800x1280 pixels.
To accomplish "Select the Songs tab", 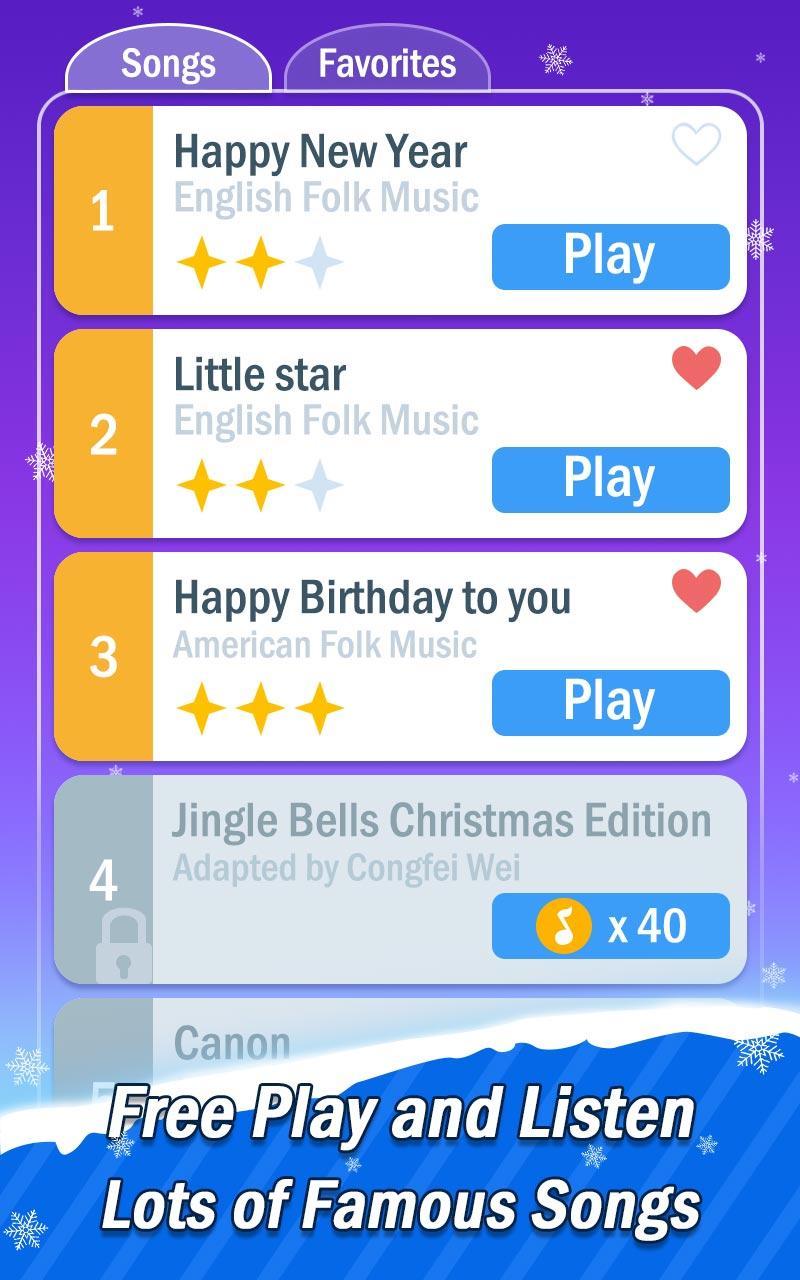I will tap(167, 64).
